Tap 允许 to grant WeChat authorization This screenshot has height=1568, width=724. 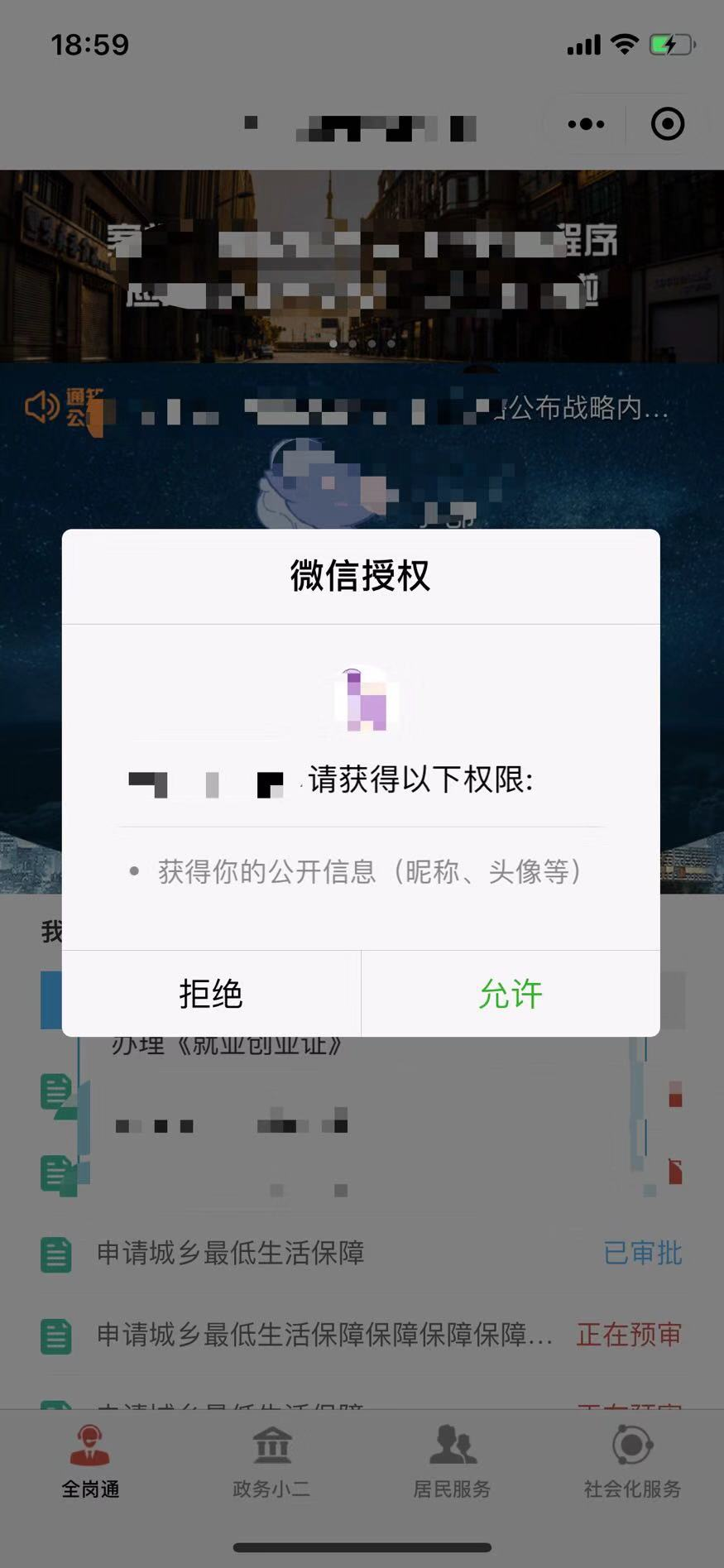[x=510, y=994]
